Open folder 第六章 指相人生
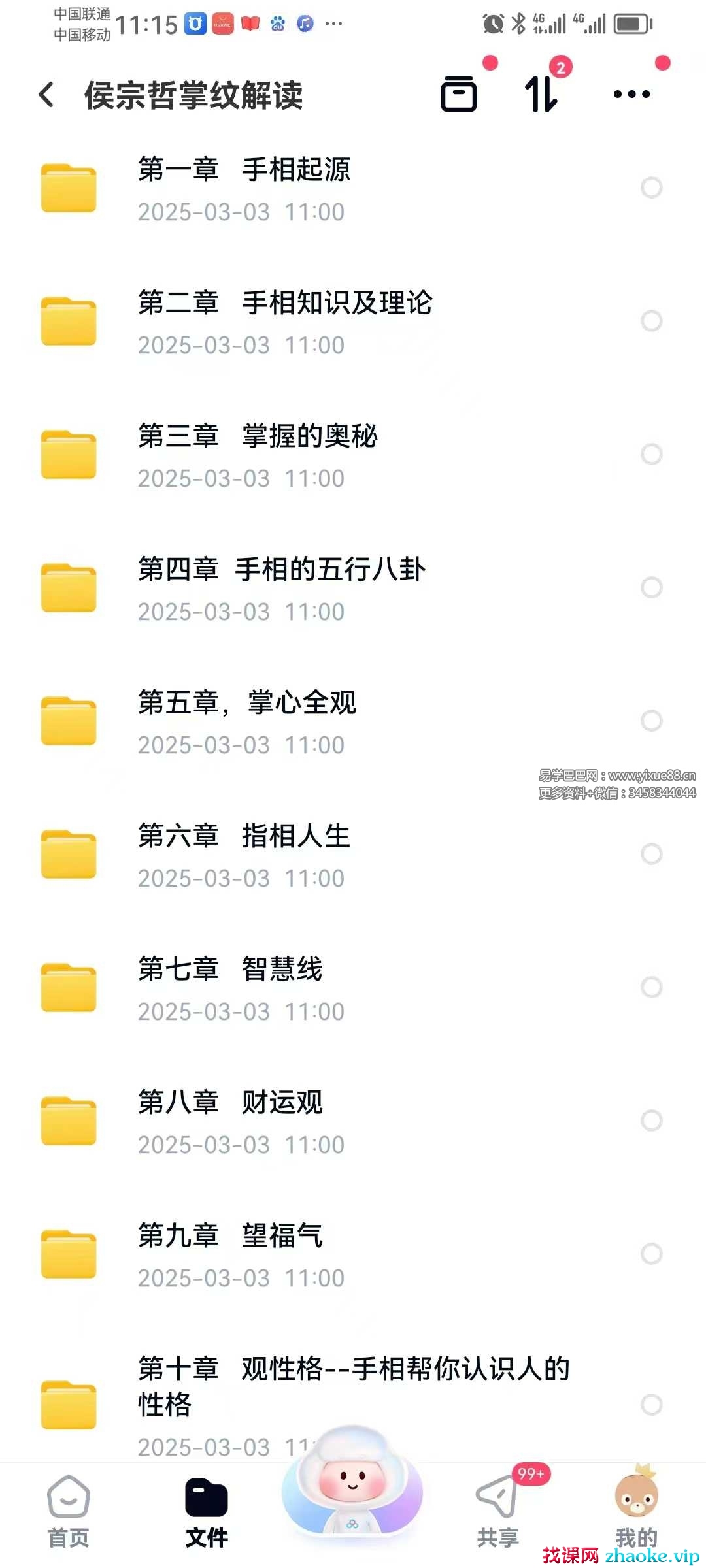706x1568 pixels. [244, 855]
